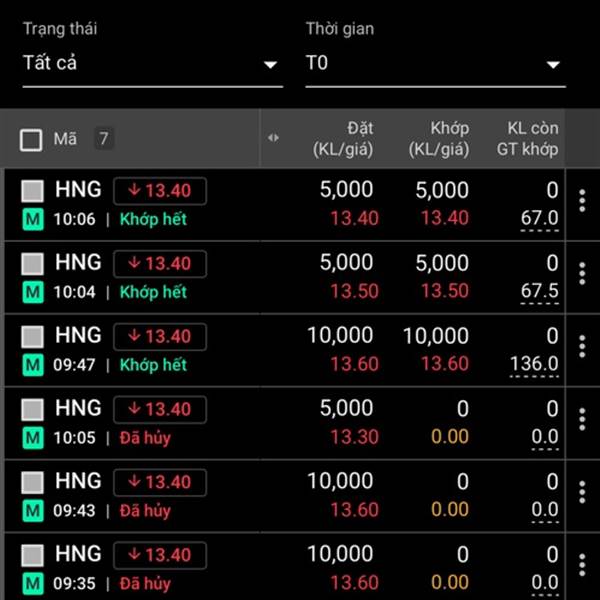Open more options for the 10:05 order
The width and height of the screenshot is (600, 600).
pos(582,420)
